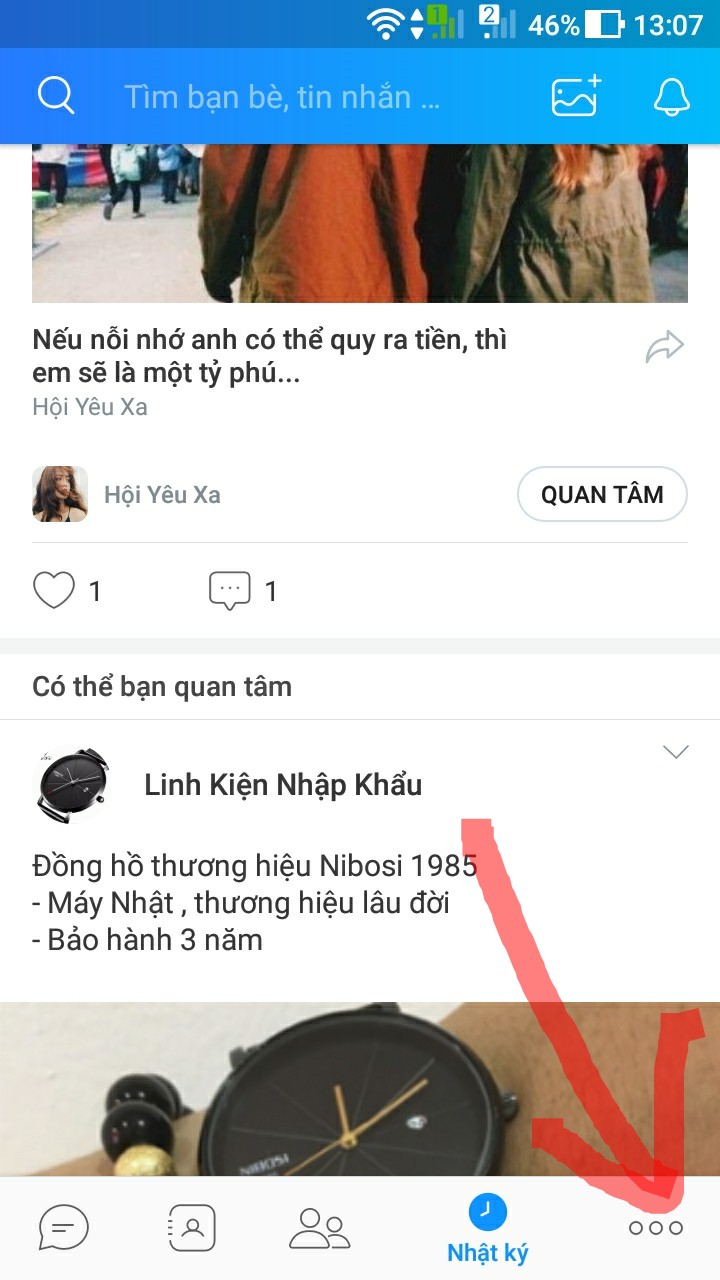
Task: Create a new photo post
Action: click(575, 96)
